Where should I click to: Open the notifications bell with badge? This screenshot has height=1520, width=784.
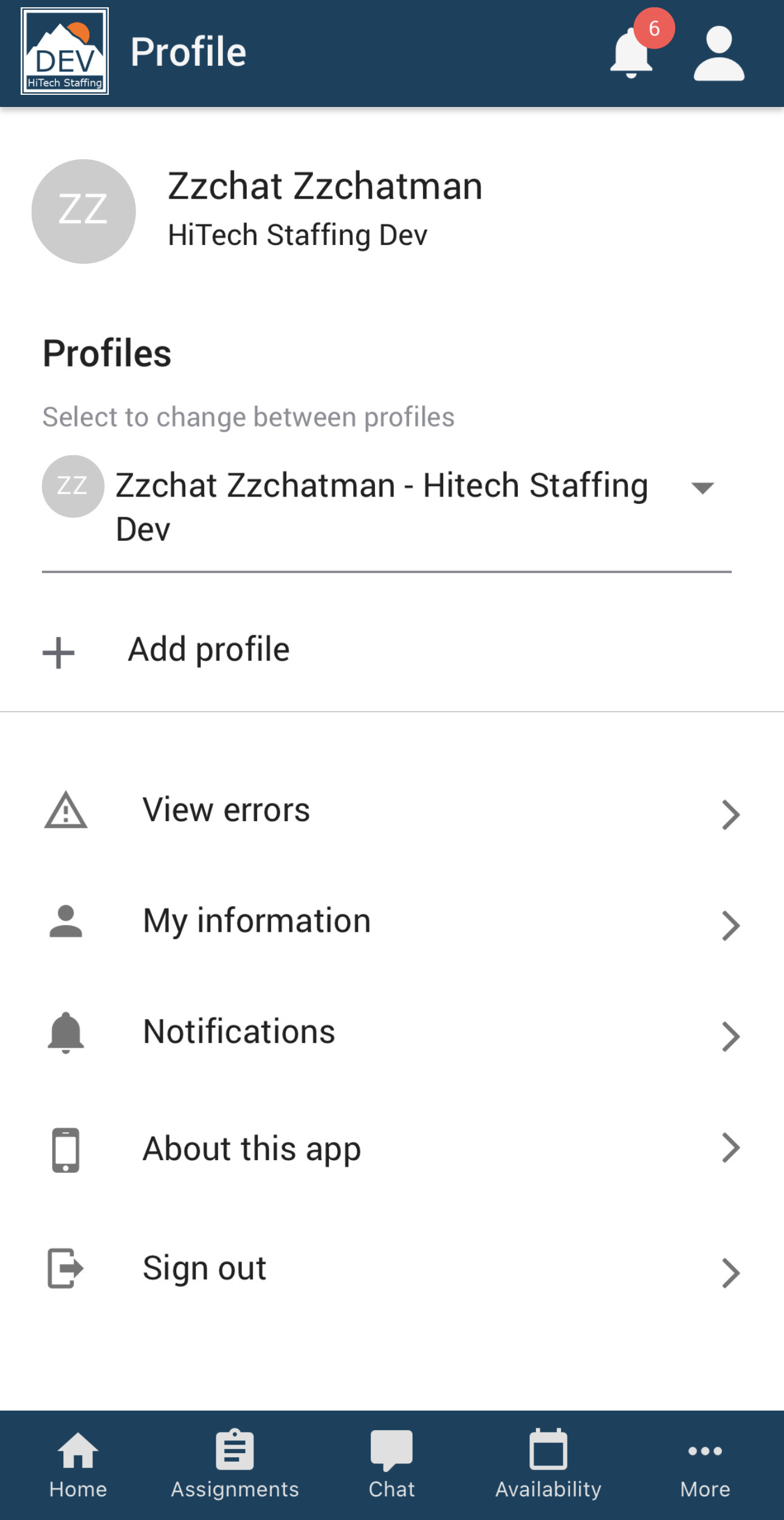pos(633,53)
